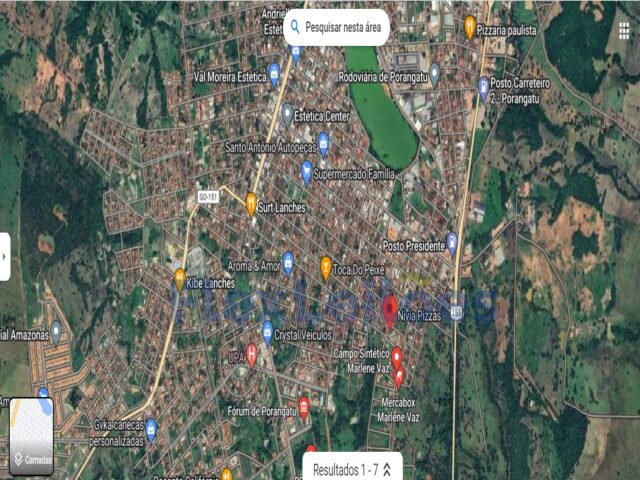
Task: Select the Santo Antônio Autopeças pin
Action: click(323, 143)
